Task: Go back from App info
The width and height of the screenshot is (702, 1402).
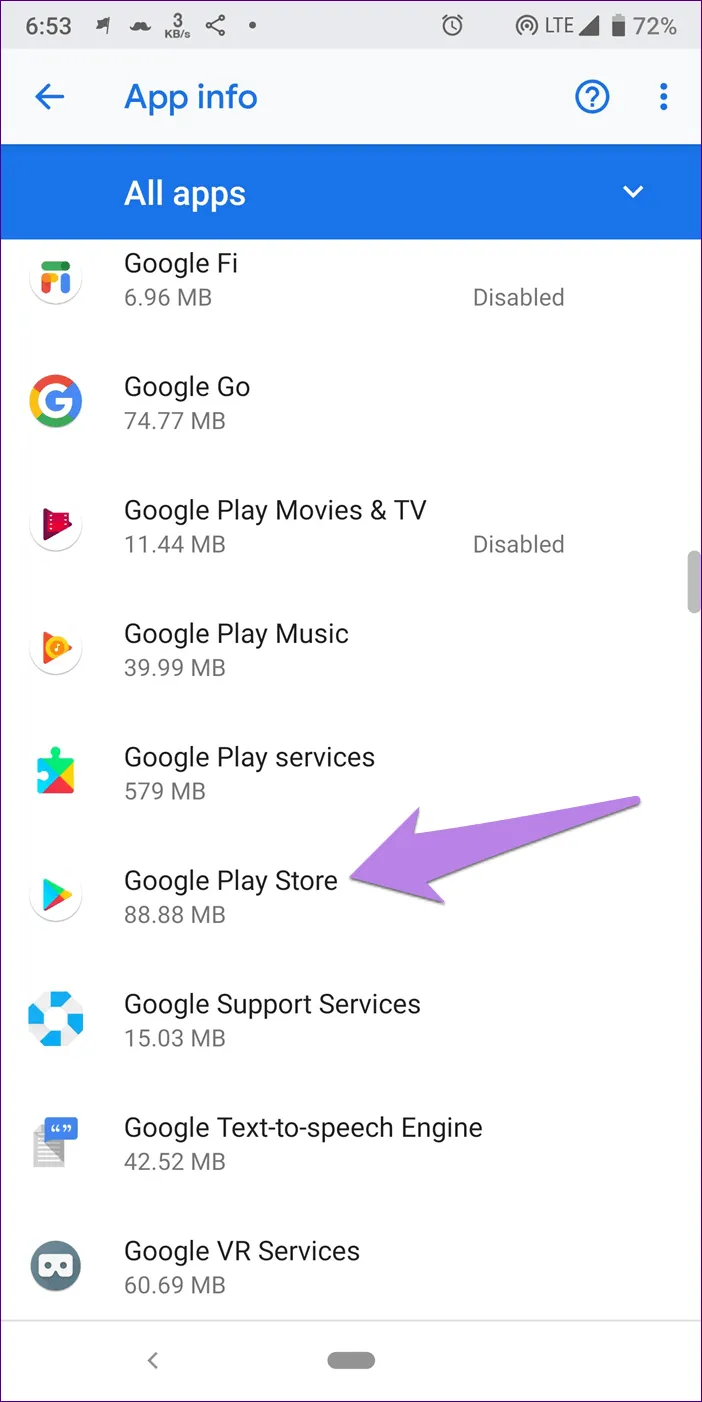Action: coord(49,97)
